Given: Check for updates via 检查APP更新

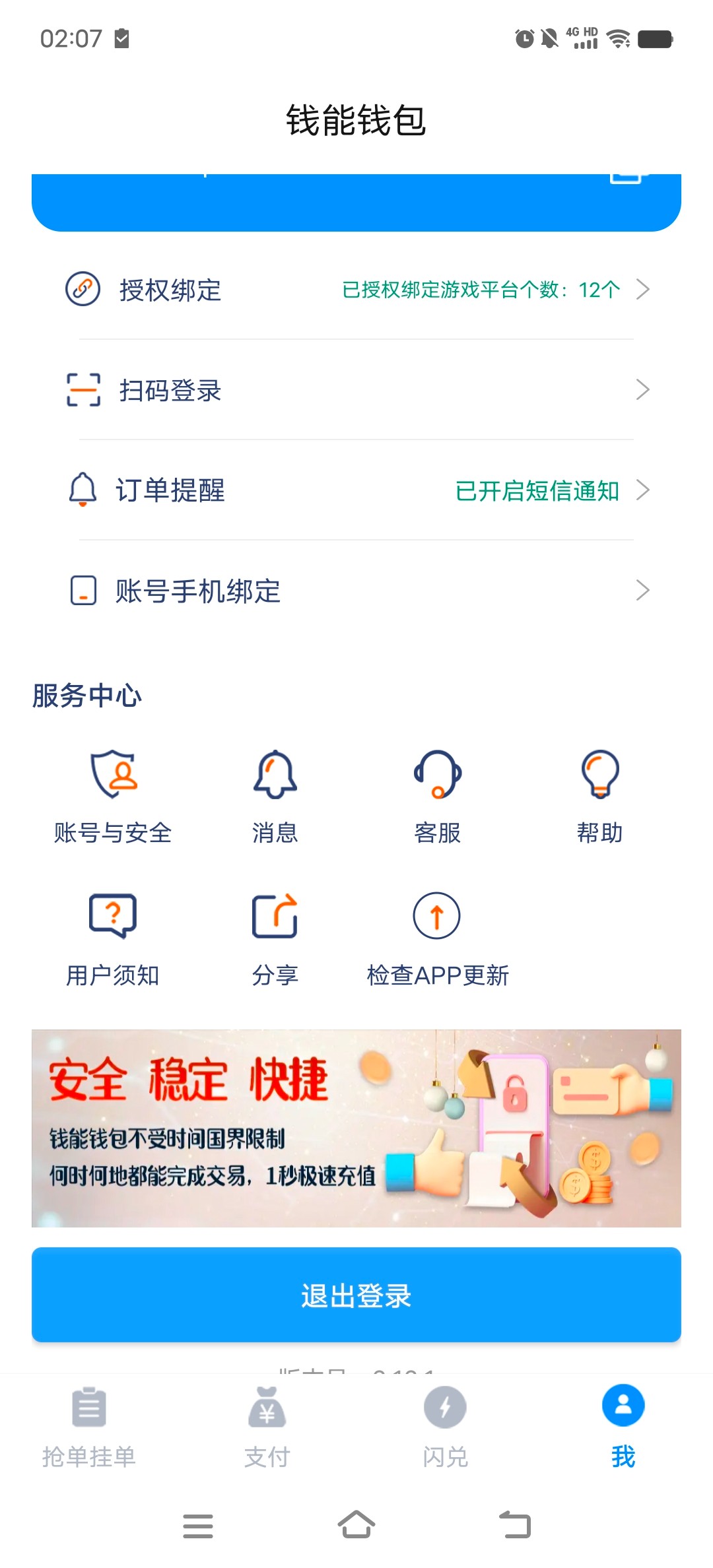Looking at the screenshot, I should [x=438, y=940].
